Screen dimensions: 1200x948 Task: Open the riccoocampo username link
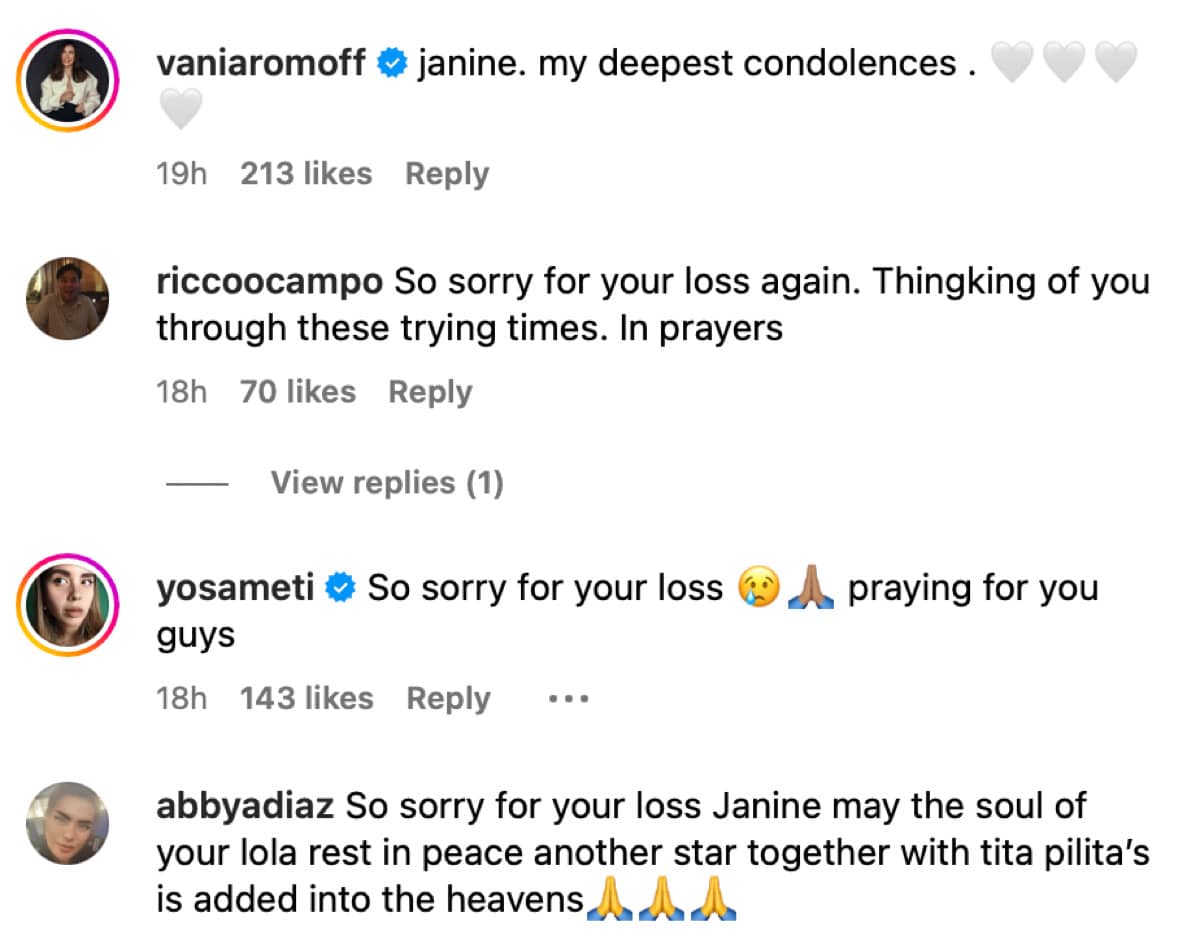tap(269, 282)
